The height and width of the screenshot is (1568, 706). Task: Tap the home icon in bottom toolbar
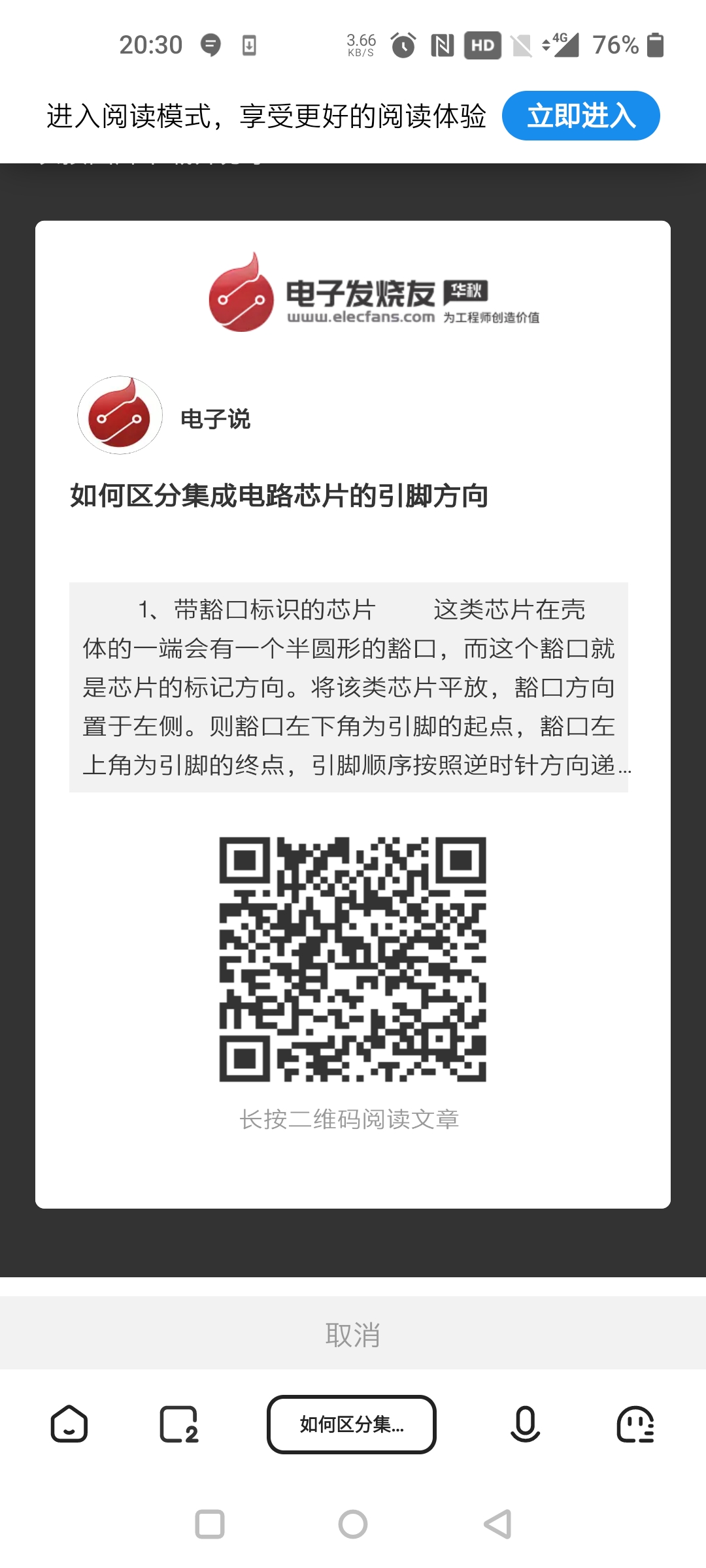click(70, 1424)
